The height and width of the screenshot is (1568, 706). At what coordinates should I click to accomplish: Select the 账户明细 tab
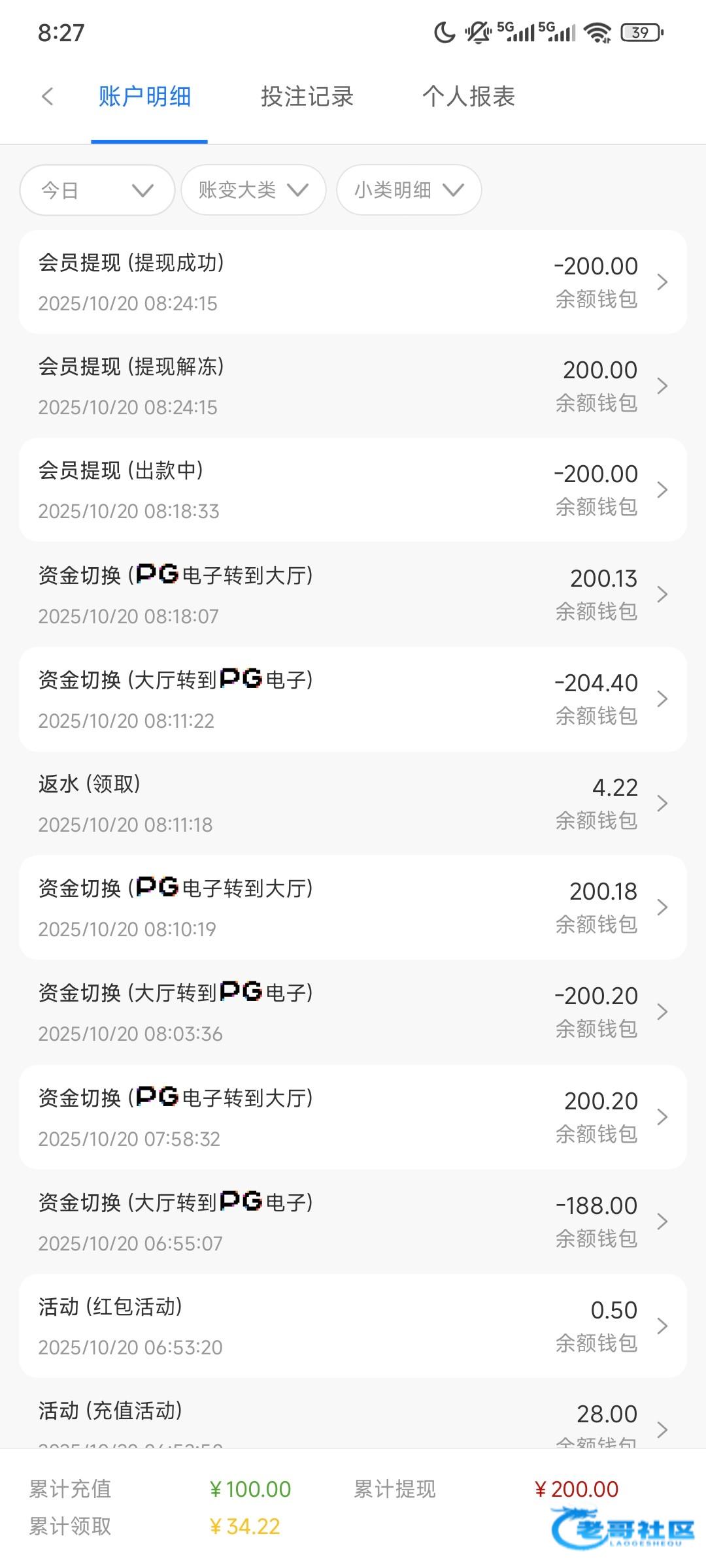145,97
